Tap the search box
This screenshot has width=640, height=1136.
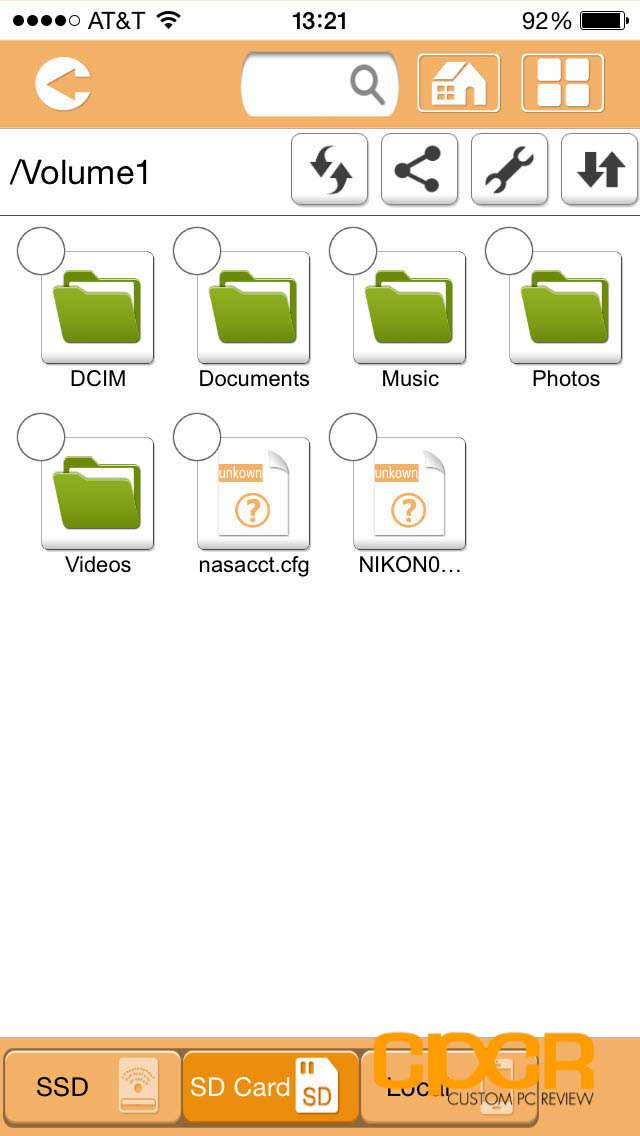320,84
